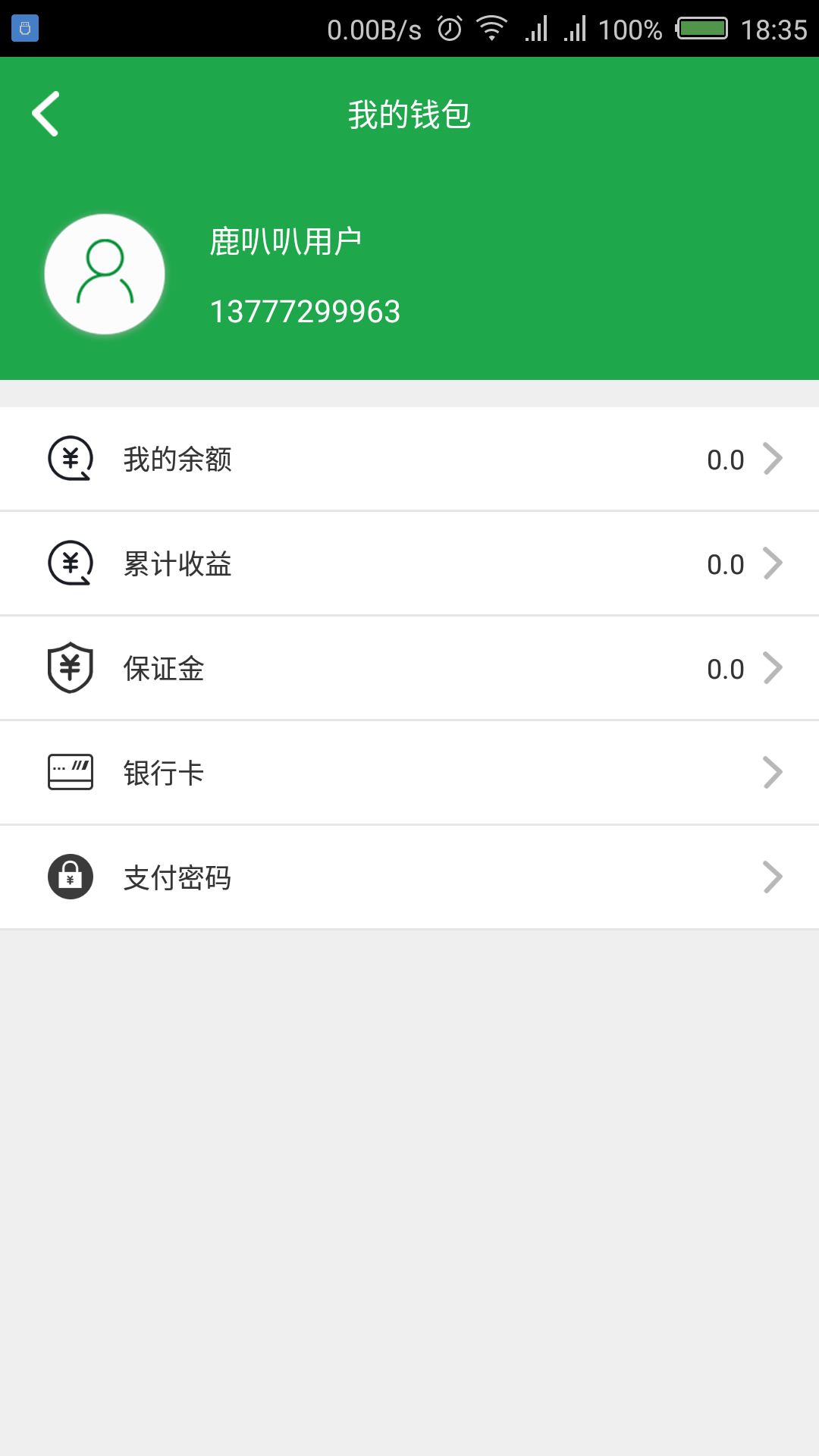Open 我的余额 balance details
Image resolution: width=819 pixels, height=1456 pixels.
click(409, 460)
